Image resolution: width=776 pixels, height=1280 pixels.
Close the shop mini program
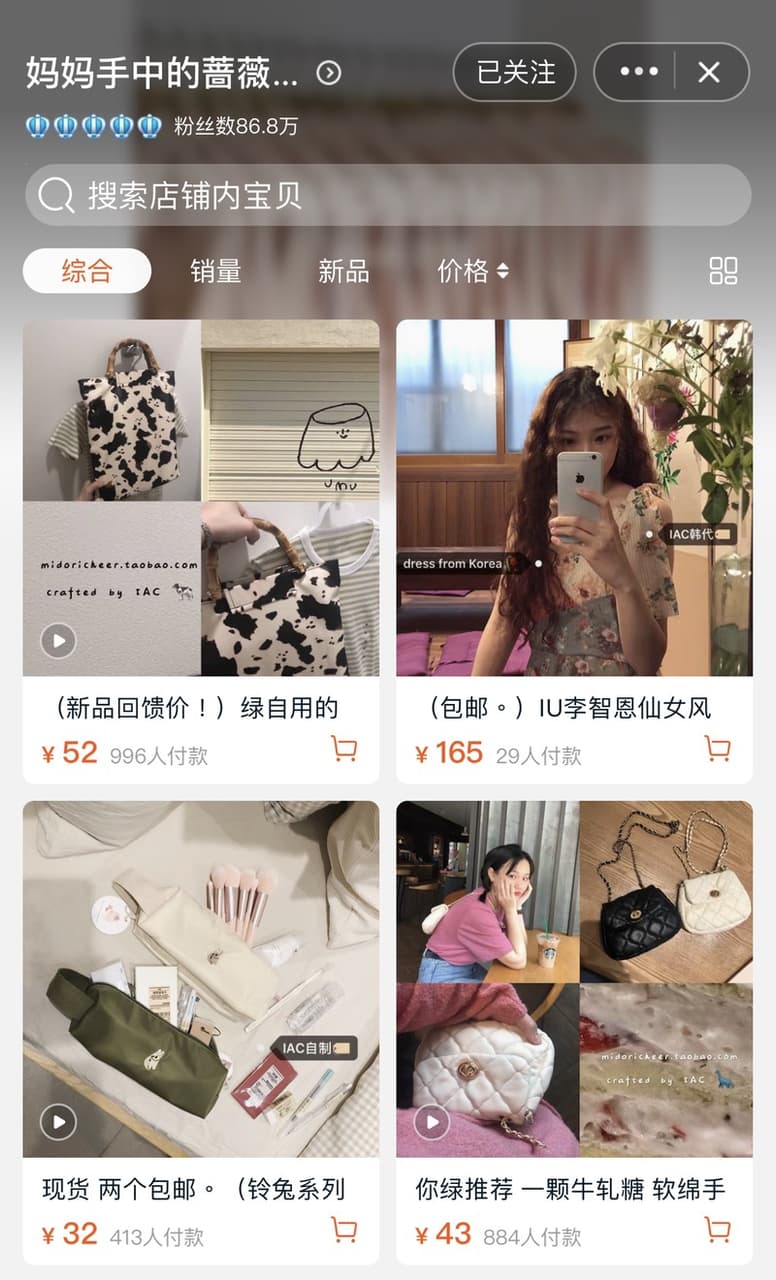point(709,72)
